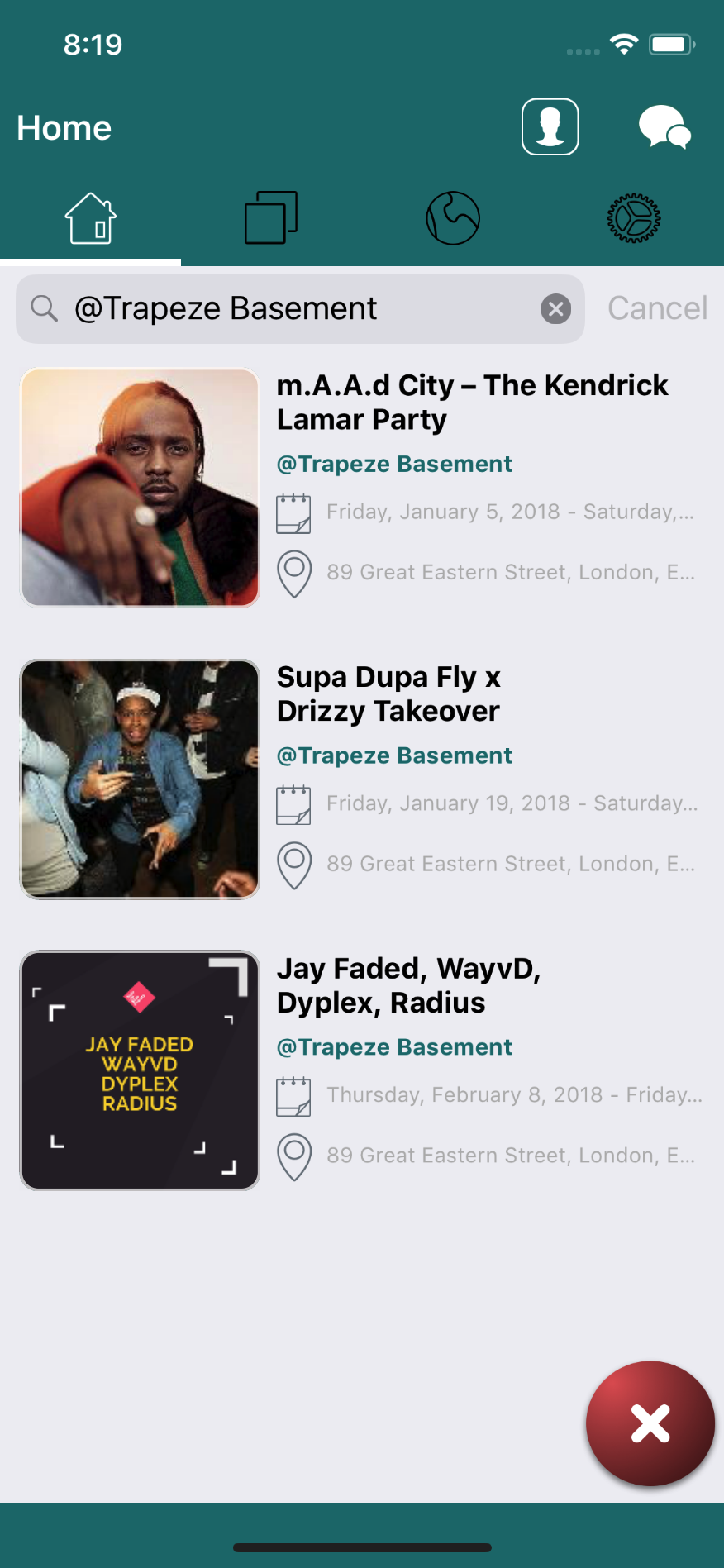The image size is (724, 1568).
Task: Open the profile icon in header
Action: [550, 126]
